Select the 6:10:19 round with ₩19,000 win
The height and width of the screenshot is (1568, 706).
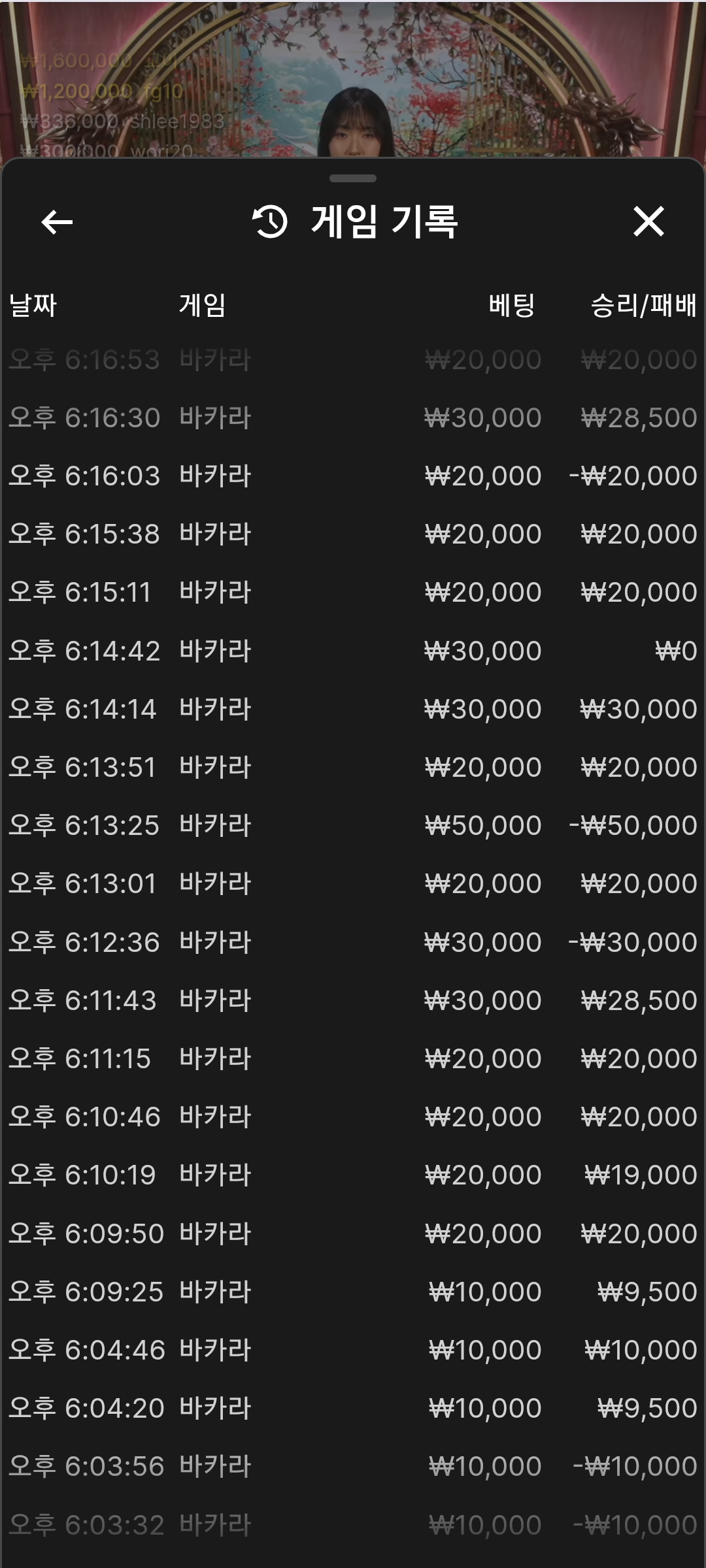353,1175
